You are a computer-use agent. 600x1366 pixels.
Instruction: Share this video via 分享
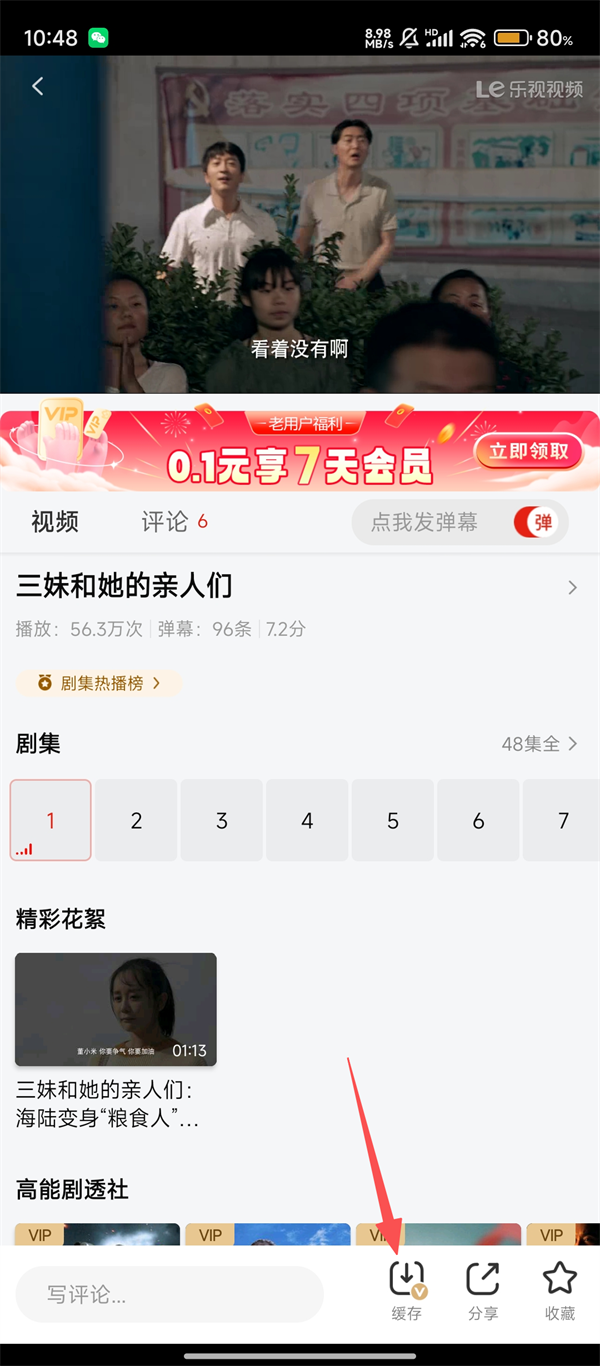coord(483,1289)
